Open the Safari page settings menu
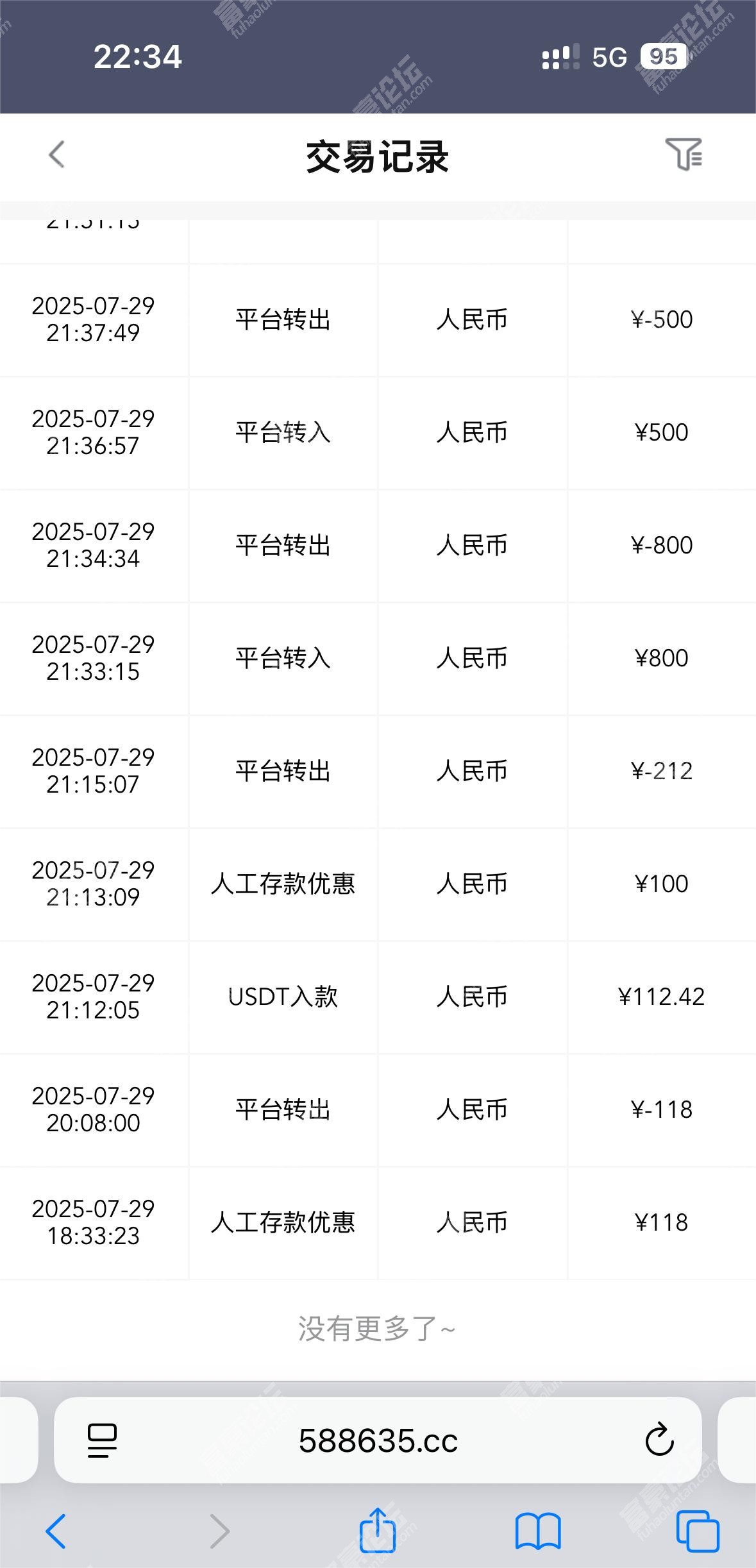This screenshot has width=756, height=1568. point(102,1440)
